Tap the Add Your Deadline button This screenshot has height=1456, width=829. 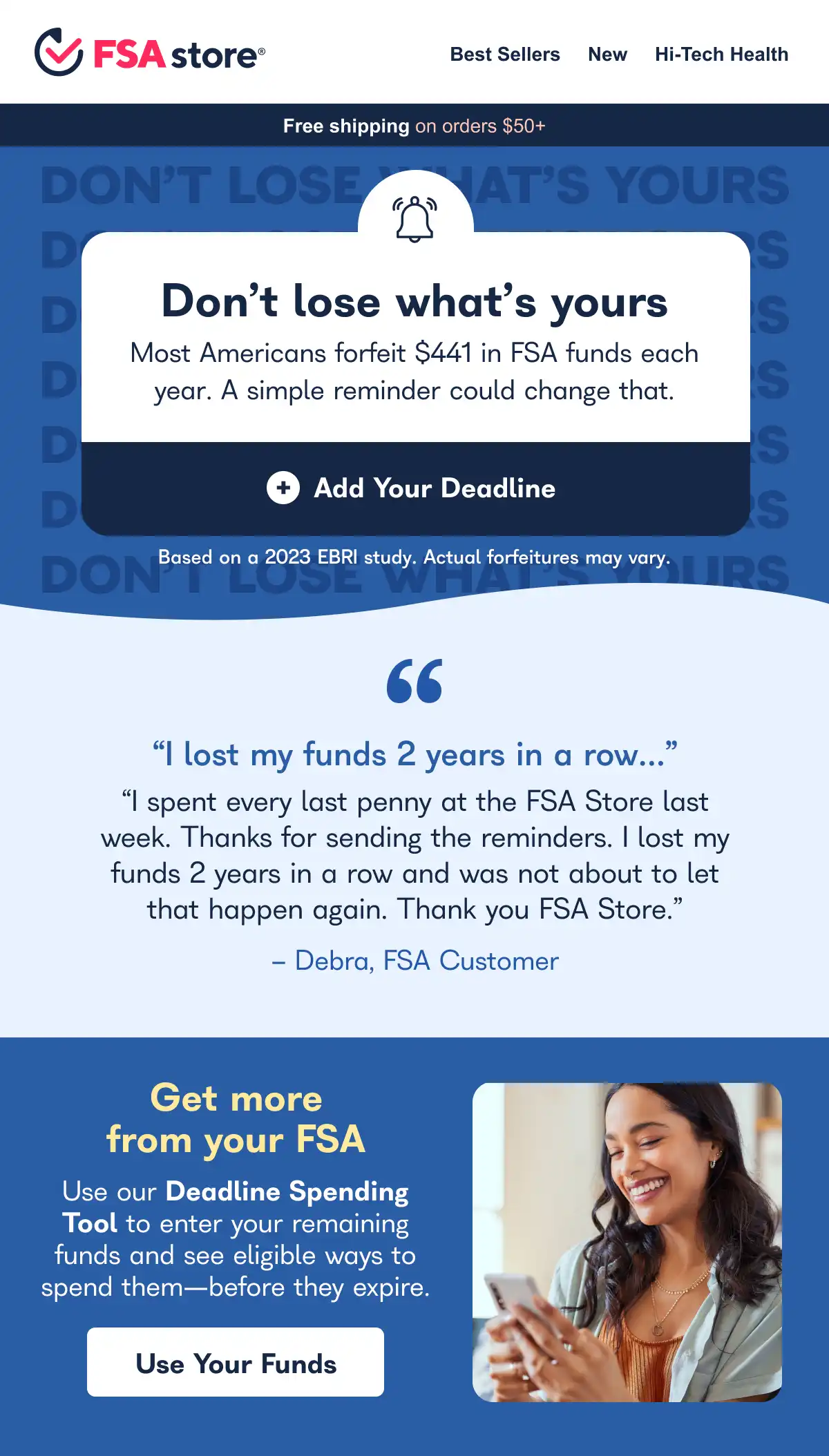click(415, 488)
